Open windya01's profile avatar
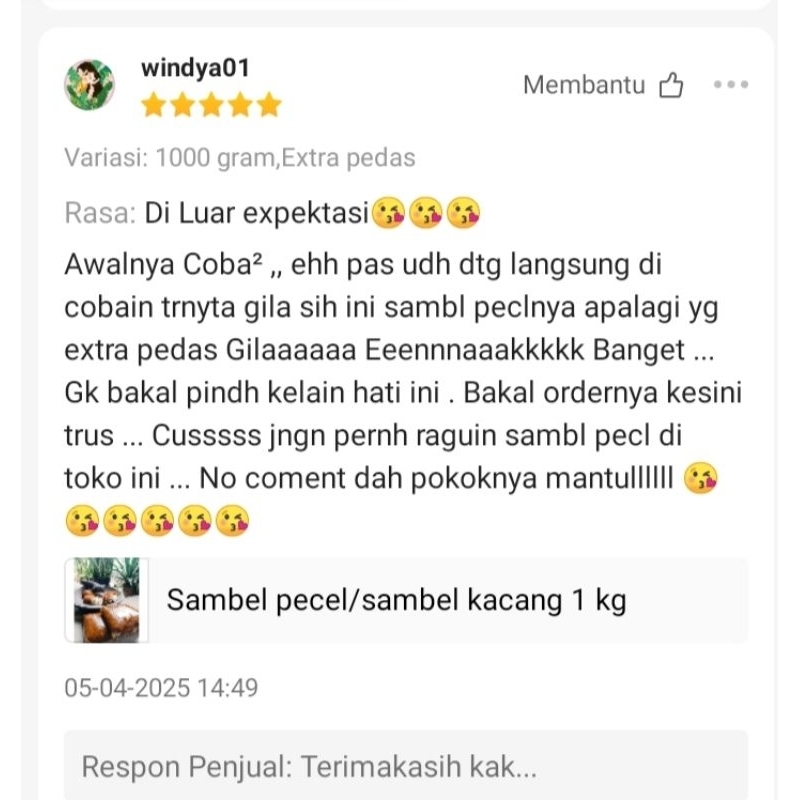The width and height of the screenshot is (800, 800). tap(90, 84)
